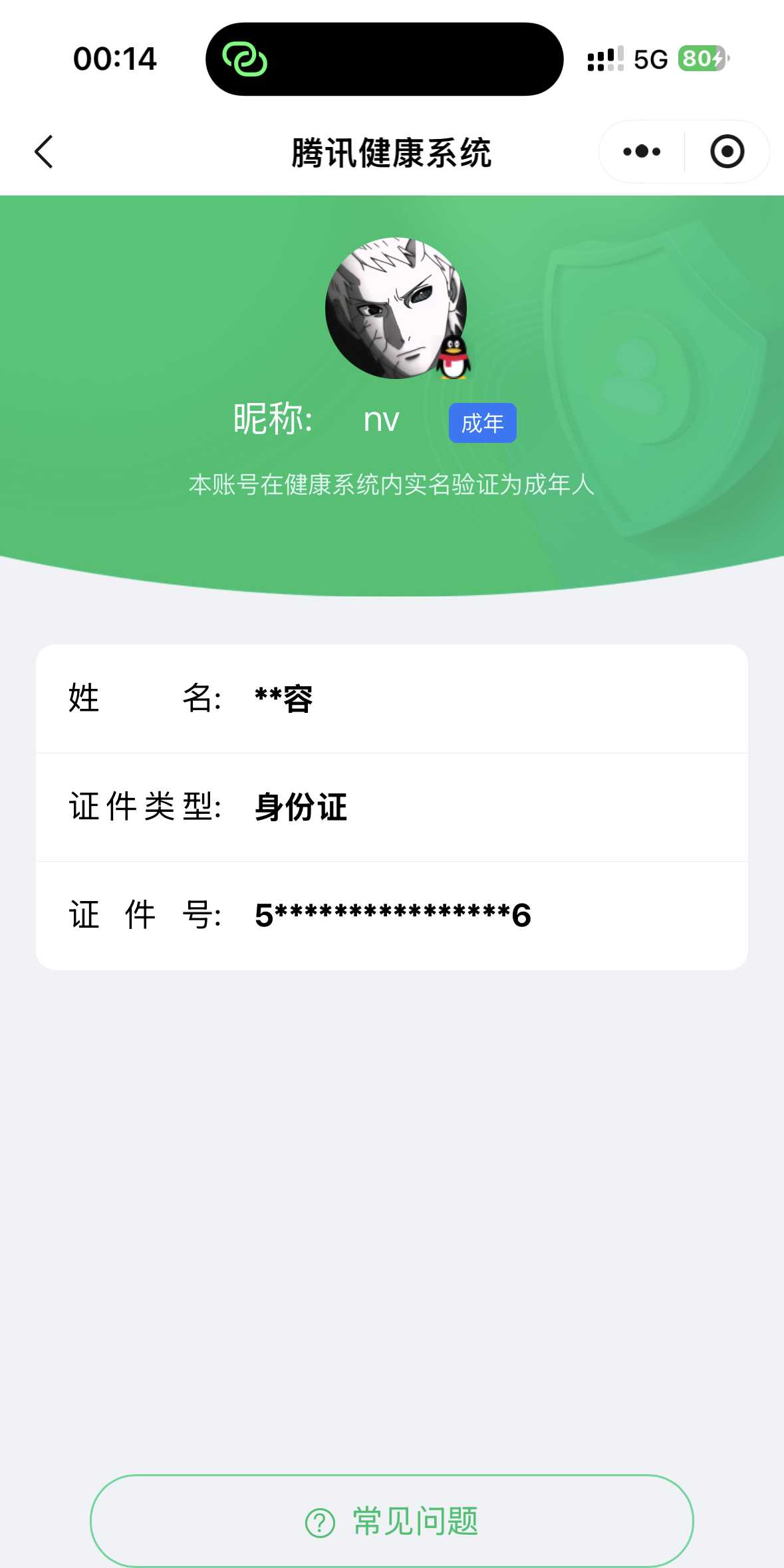
Task: Tap the user avatar profile picture
Action: pos(392,307)
